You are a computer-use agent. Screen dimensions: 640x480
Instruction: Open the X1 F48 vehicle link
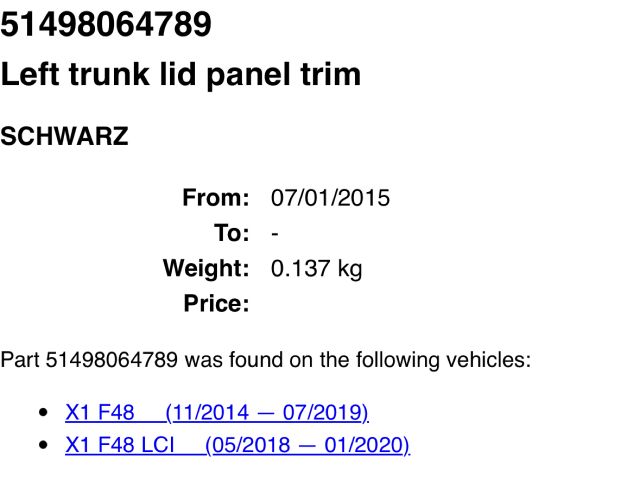[216, 412]
